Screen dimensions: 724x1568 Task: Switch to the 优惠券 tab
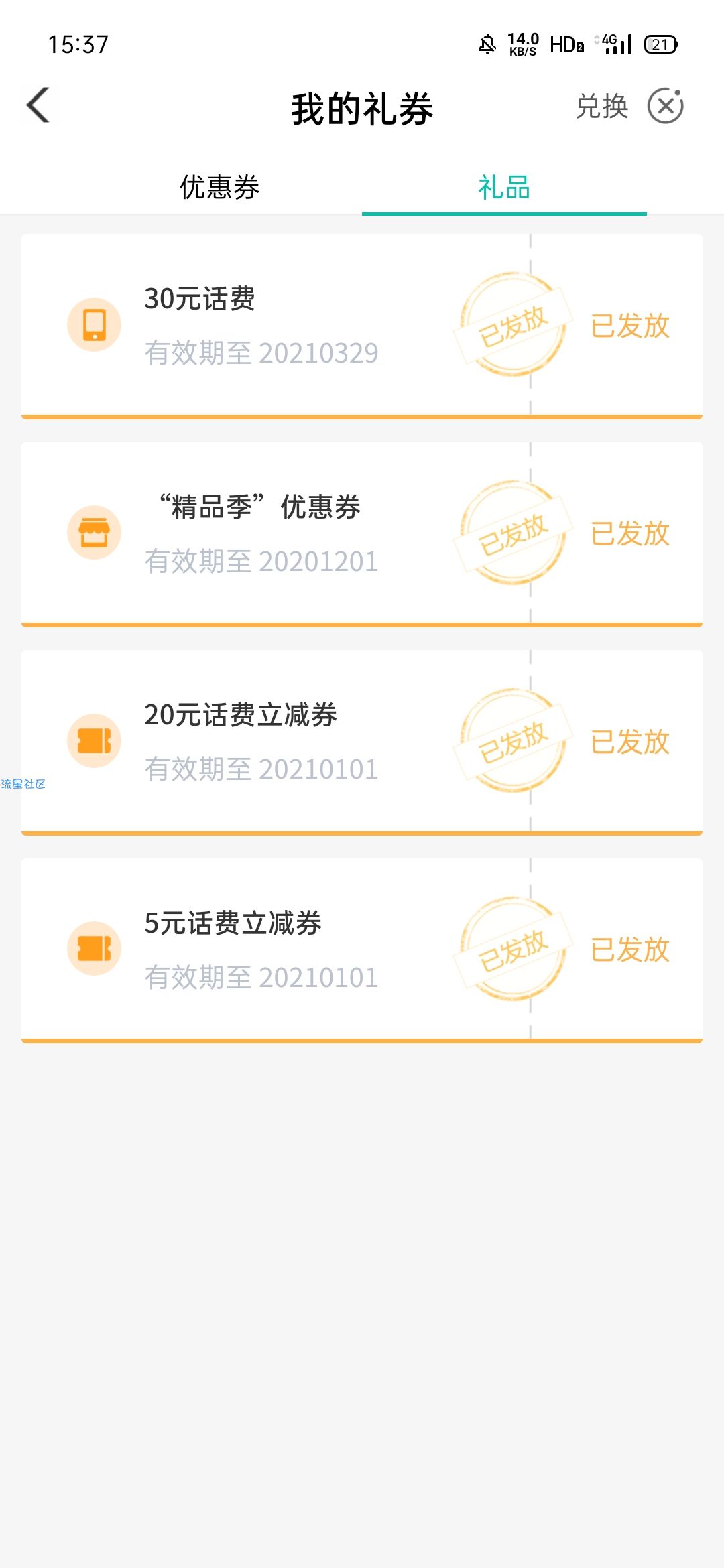coord(219,187)
